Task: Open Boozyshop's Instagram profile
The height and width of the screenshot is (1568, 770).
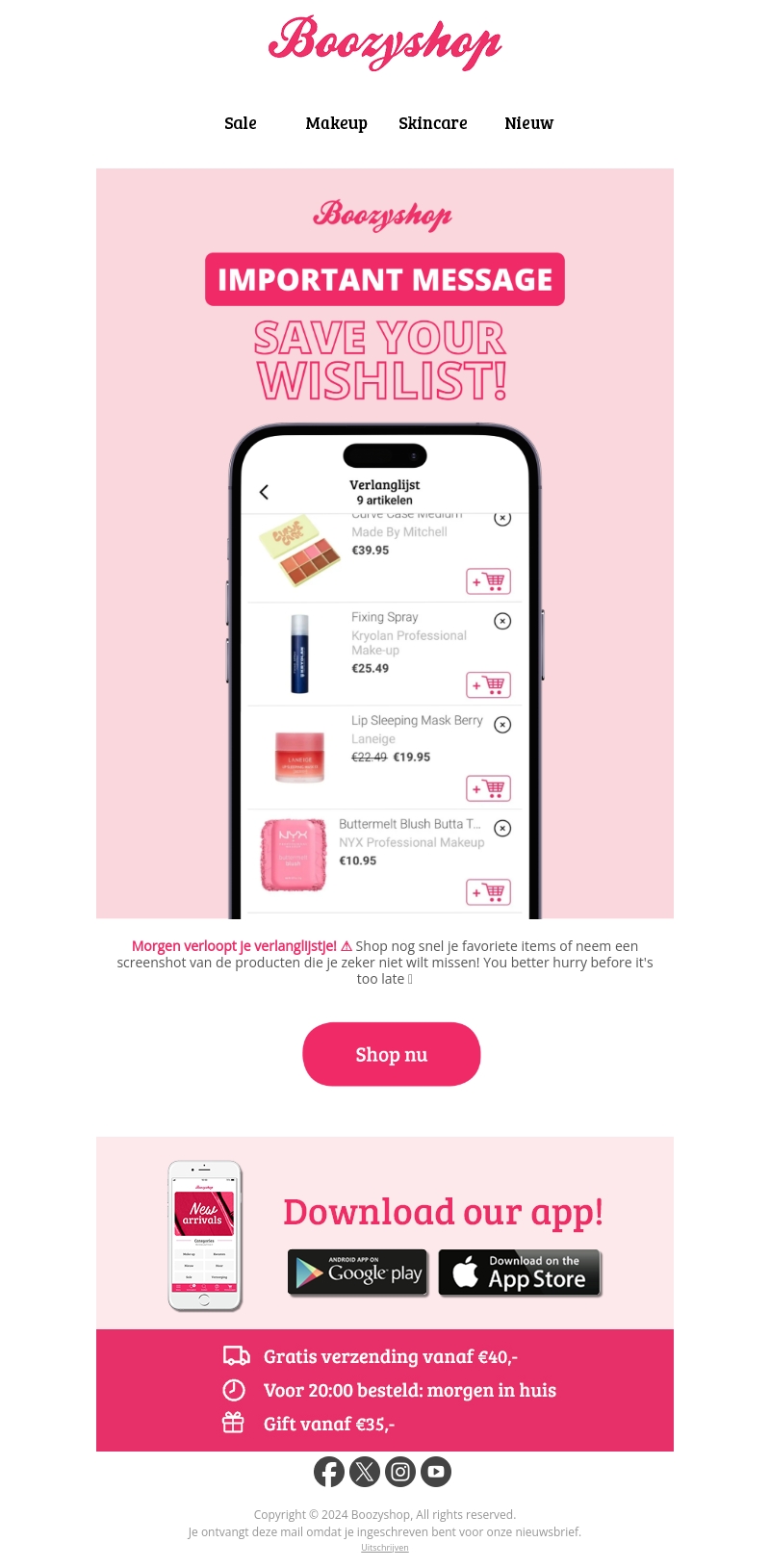Action: click(x=400, y=1471)
